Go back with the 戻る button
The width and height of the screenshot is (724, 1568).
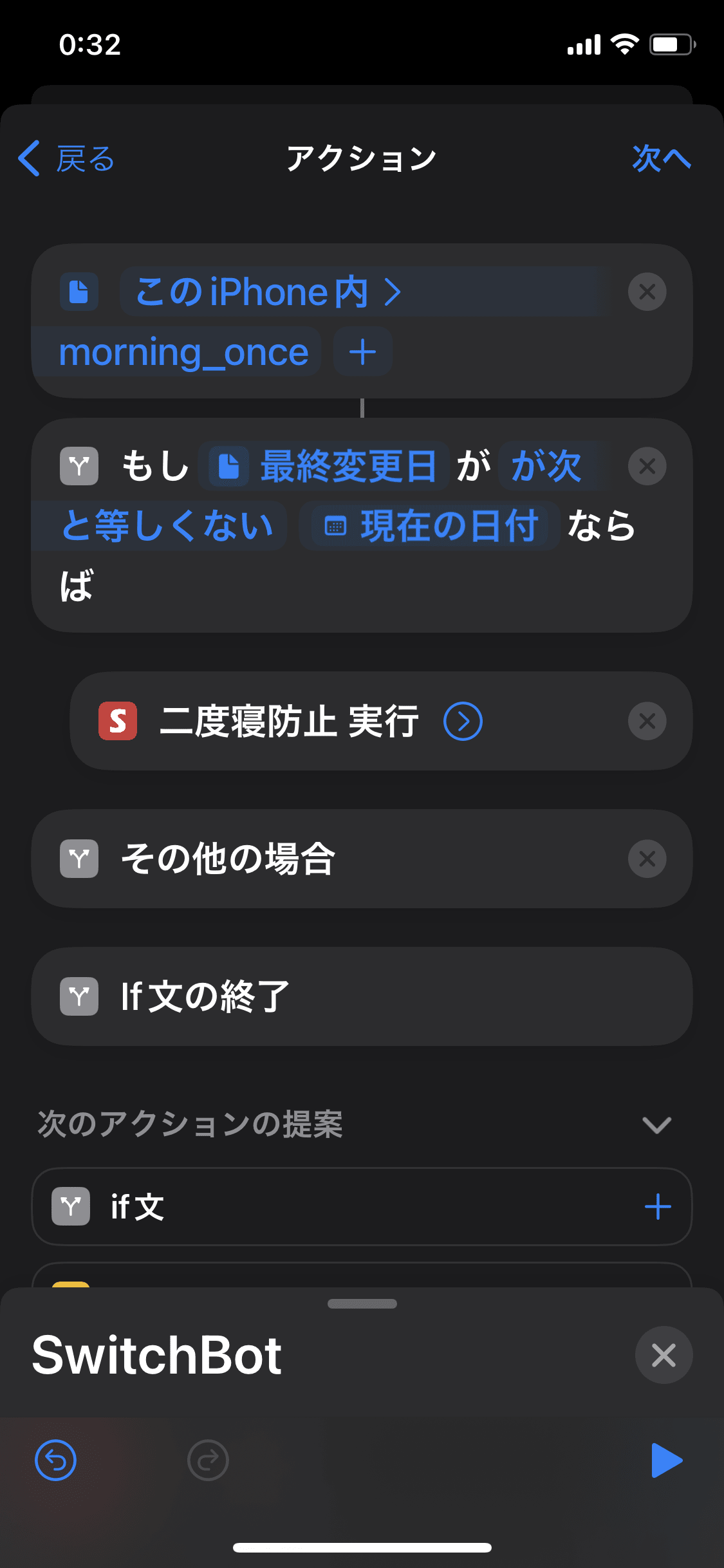coord(66,158)
